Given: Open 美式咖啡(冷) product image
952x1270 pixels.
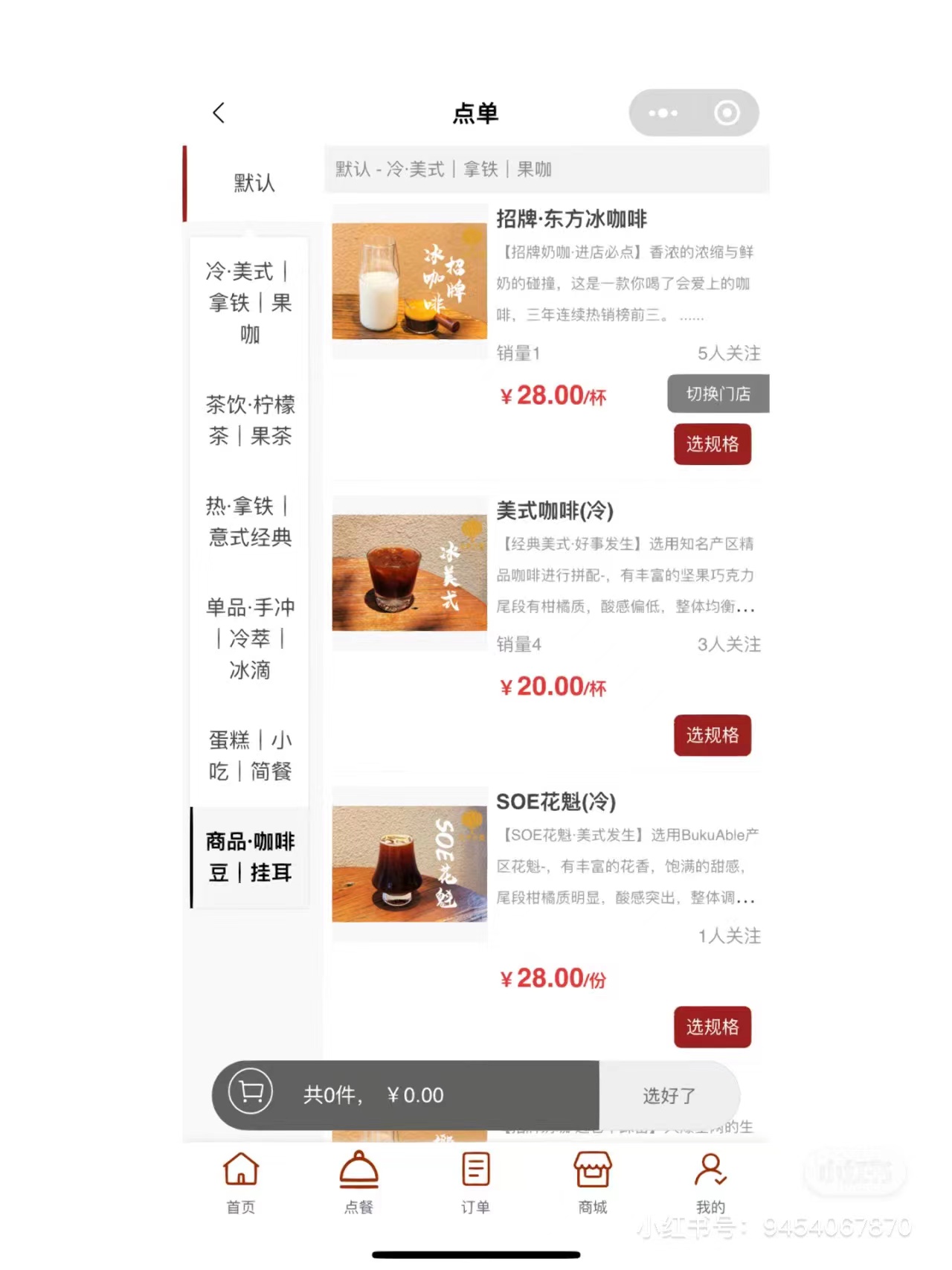Looking at the screenshot, I should pyautogui.click(x=409, y=573).
